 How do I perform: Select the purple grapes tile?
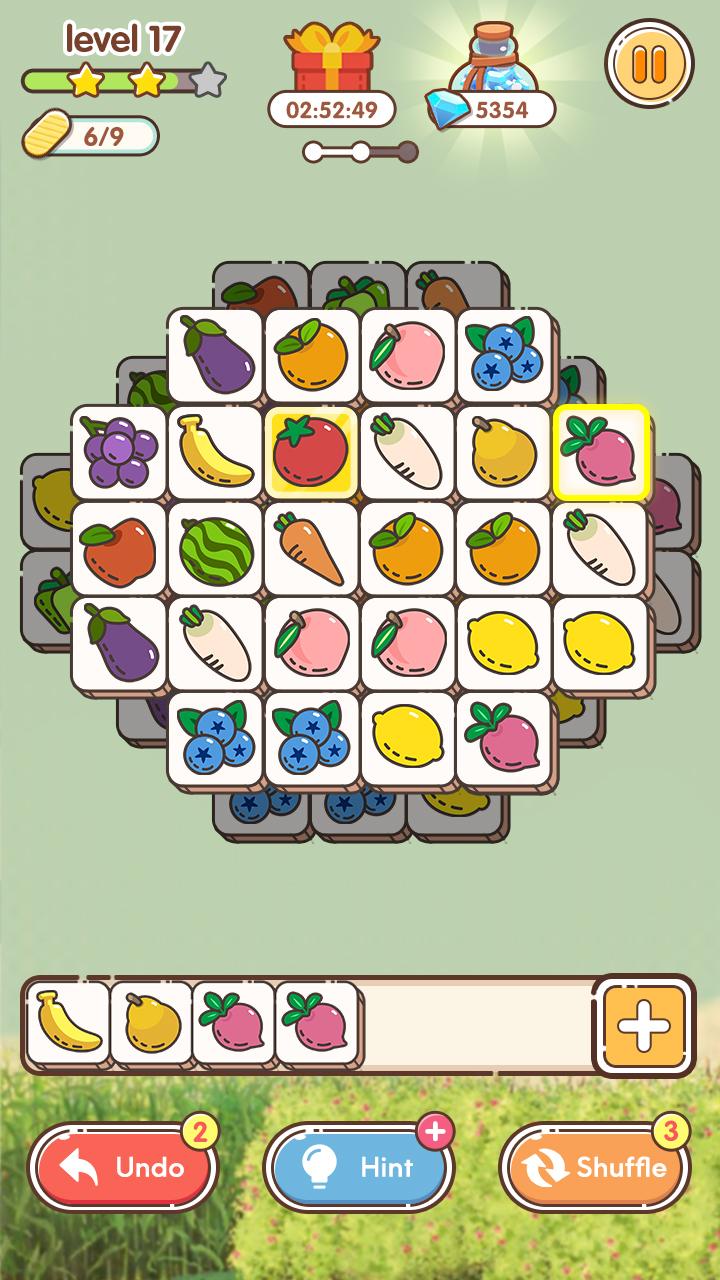119,453
